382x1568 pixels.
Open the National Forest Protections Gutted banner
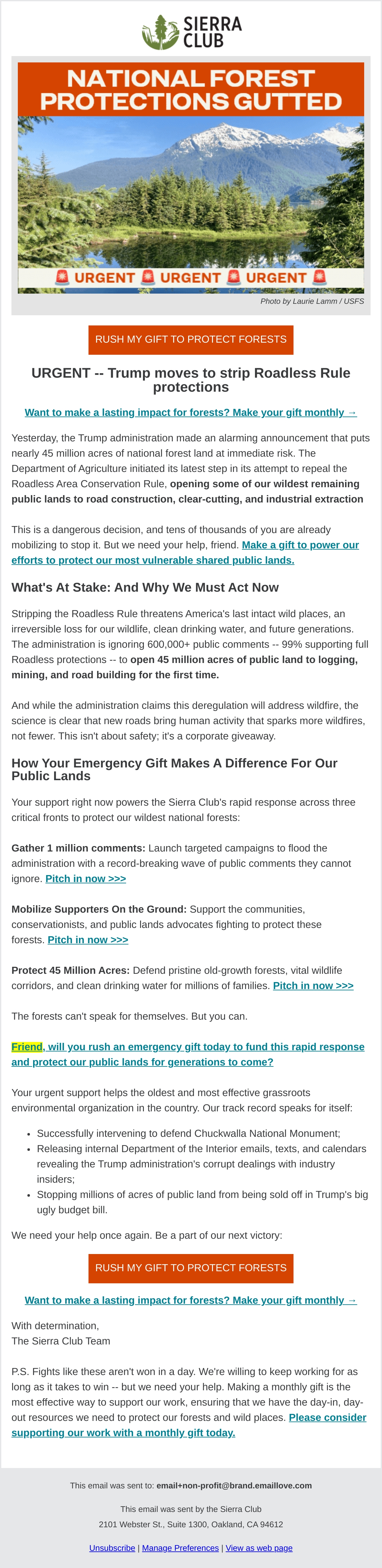(190, 178)
